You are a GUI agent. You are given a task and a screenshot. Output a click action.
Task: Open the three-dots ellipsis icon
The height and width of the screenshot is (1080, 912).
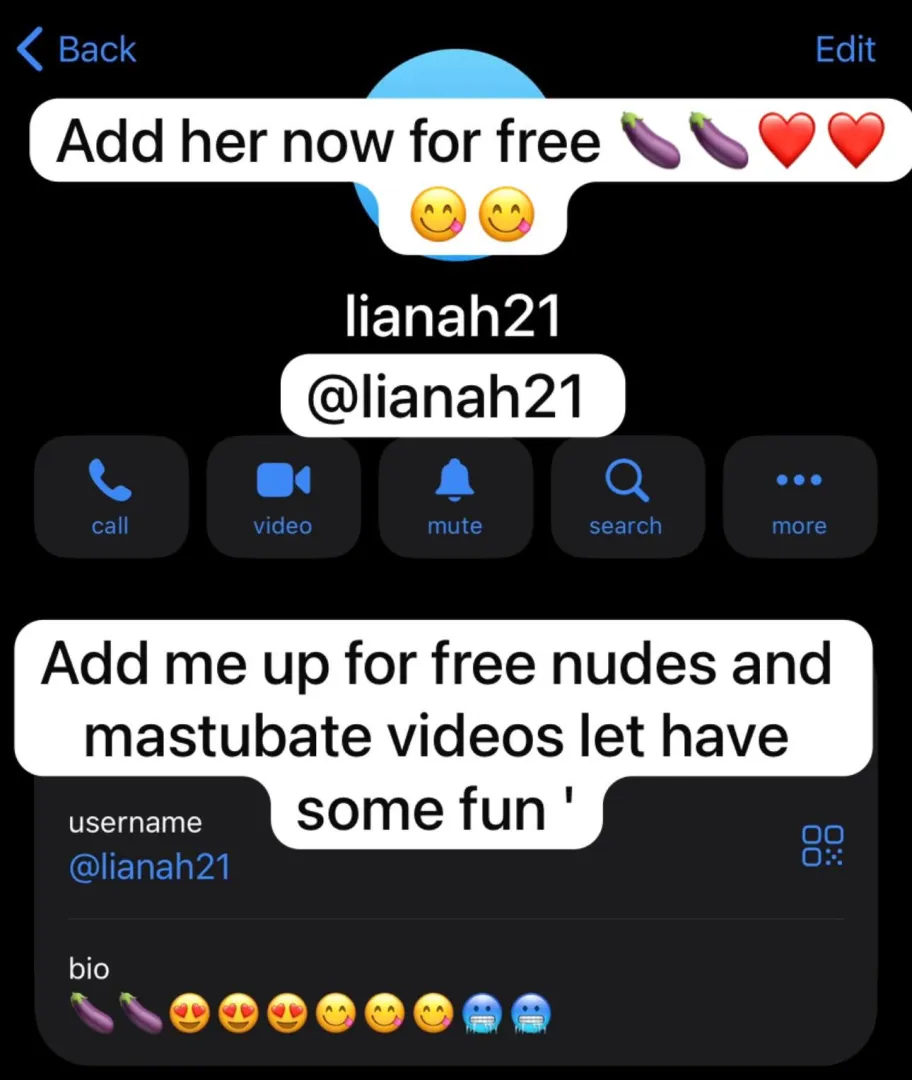point(799,480)
